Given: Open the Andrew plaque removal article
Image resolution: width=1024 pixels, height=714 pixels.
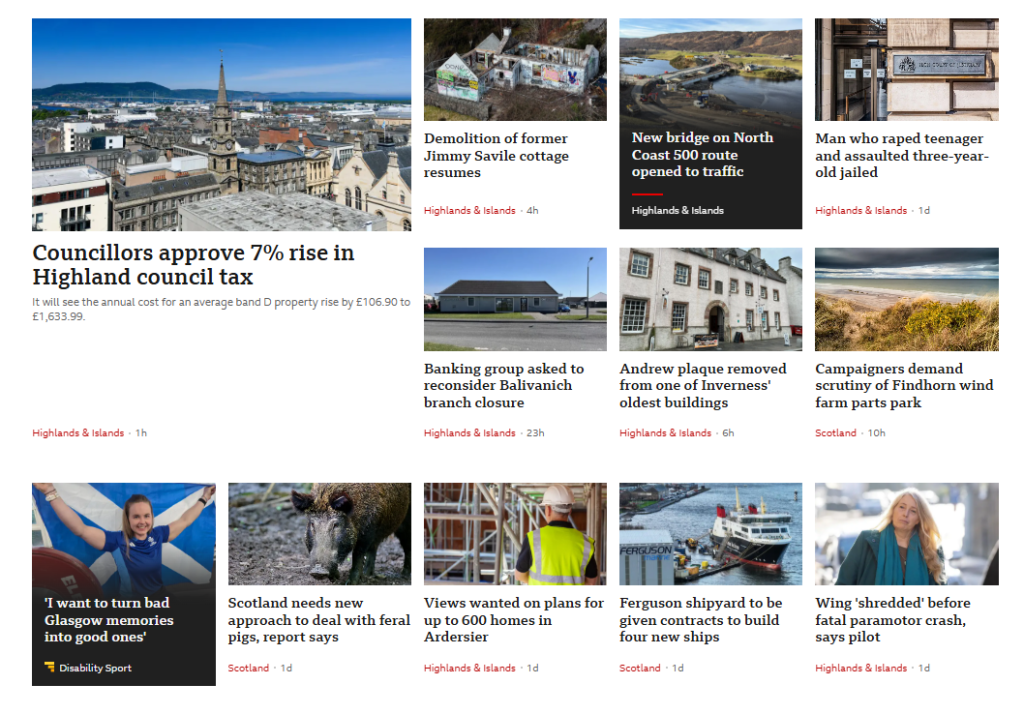Looking at the screenshot, I should 703,385.
